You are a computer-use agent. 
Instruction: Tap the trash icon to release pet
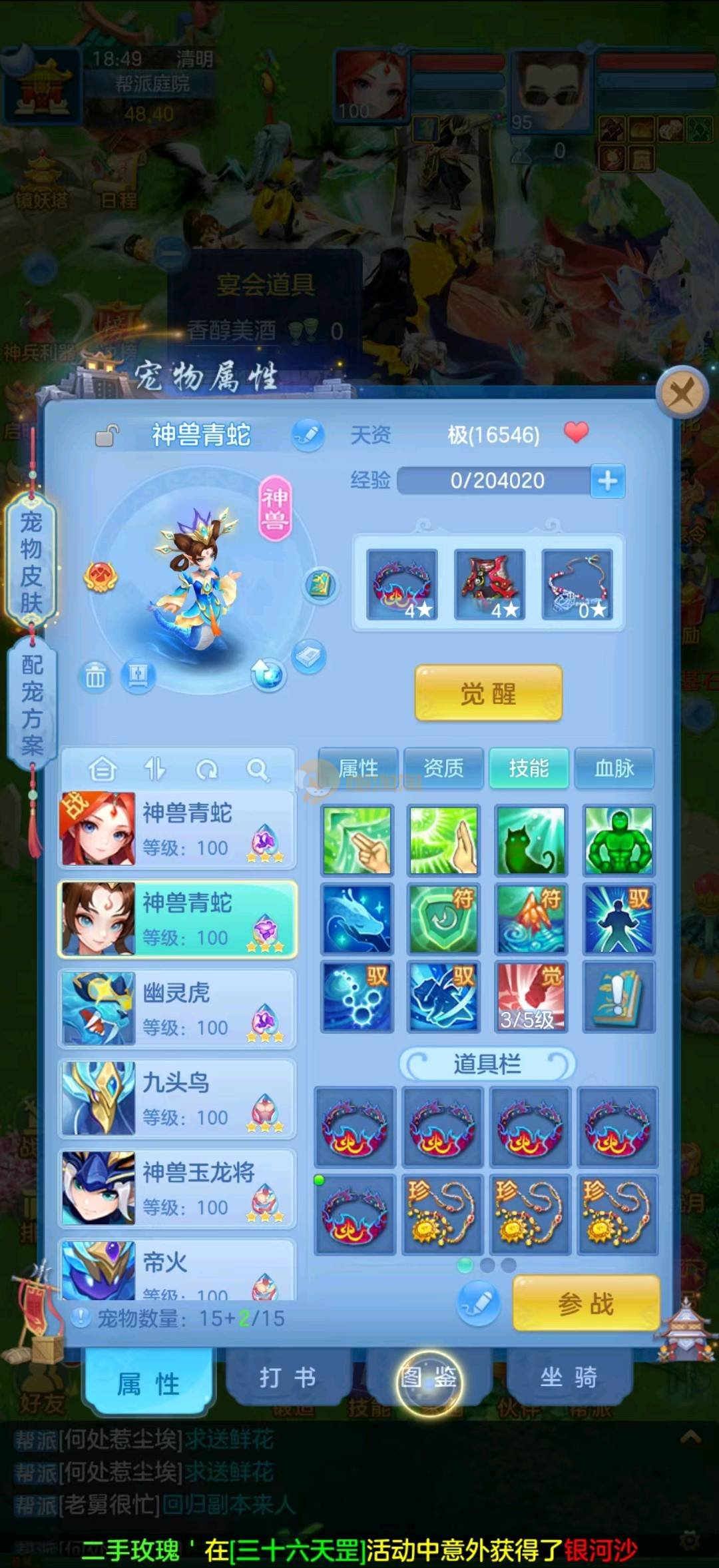[95, 677]
